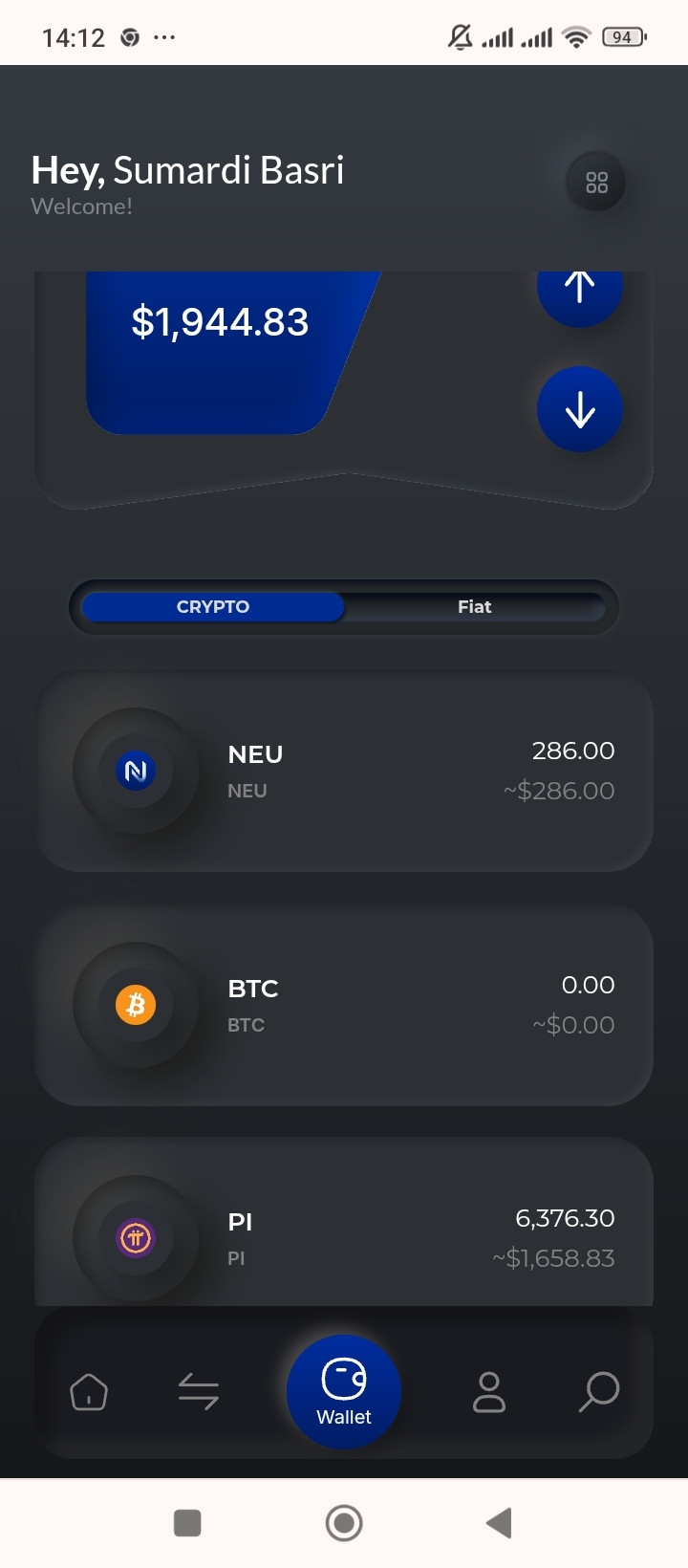Open recent apps via the square button
The image size is (688, 1568).
coord(187,1522)
